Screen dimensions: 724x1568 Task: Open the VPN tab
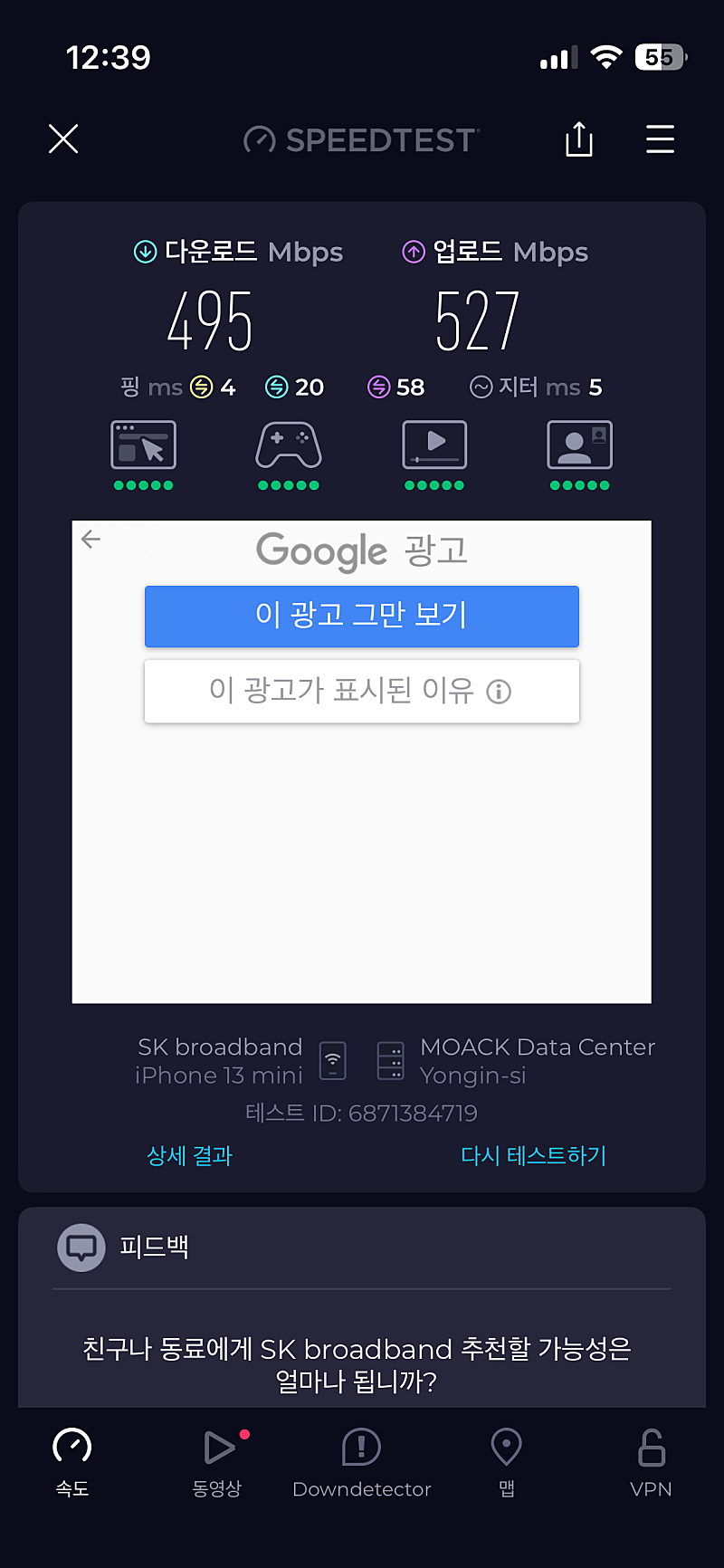pyautogui.click(x=651, y=1461)
